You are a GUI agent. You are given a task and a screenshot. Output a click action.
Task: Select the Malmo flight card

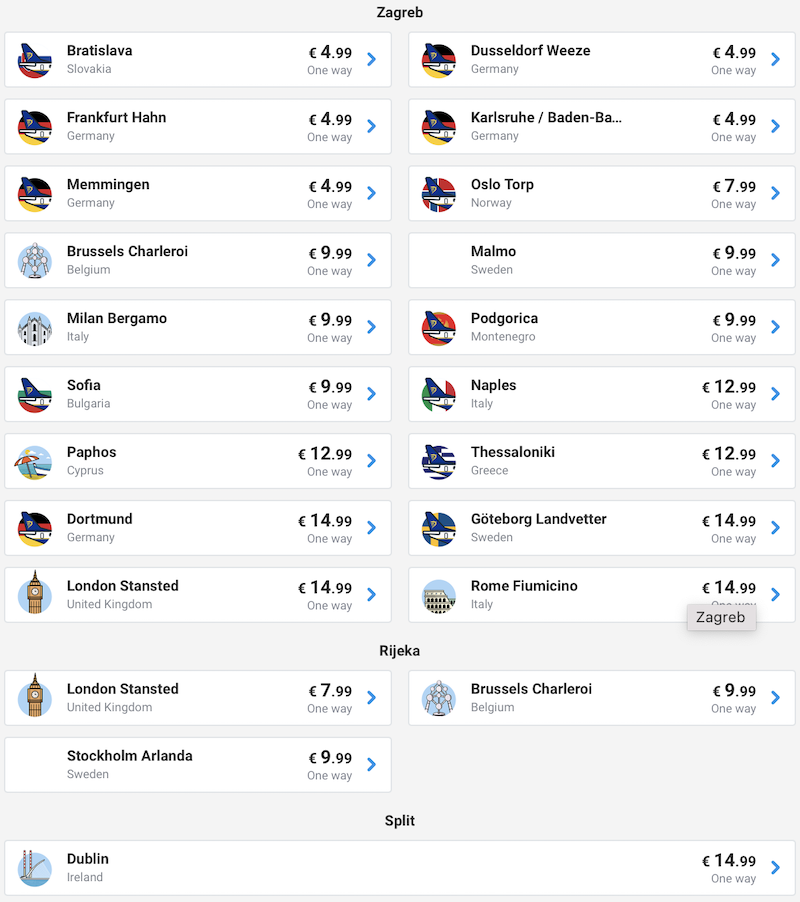[x=602, y=261]
